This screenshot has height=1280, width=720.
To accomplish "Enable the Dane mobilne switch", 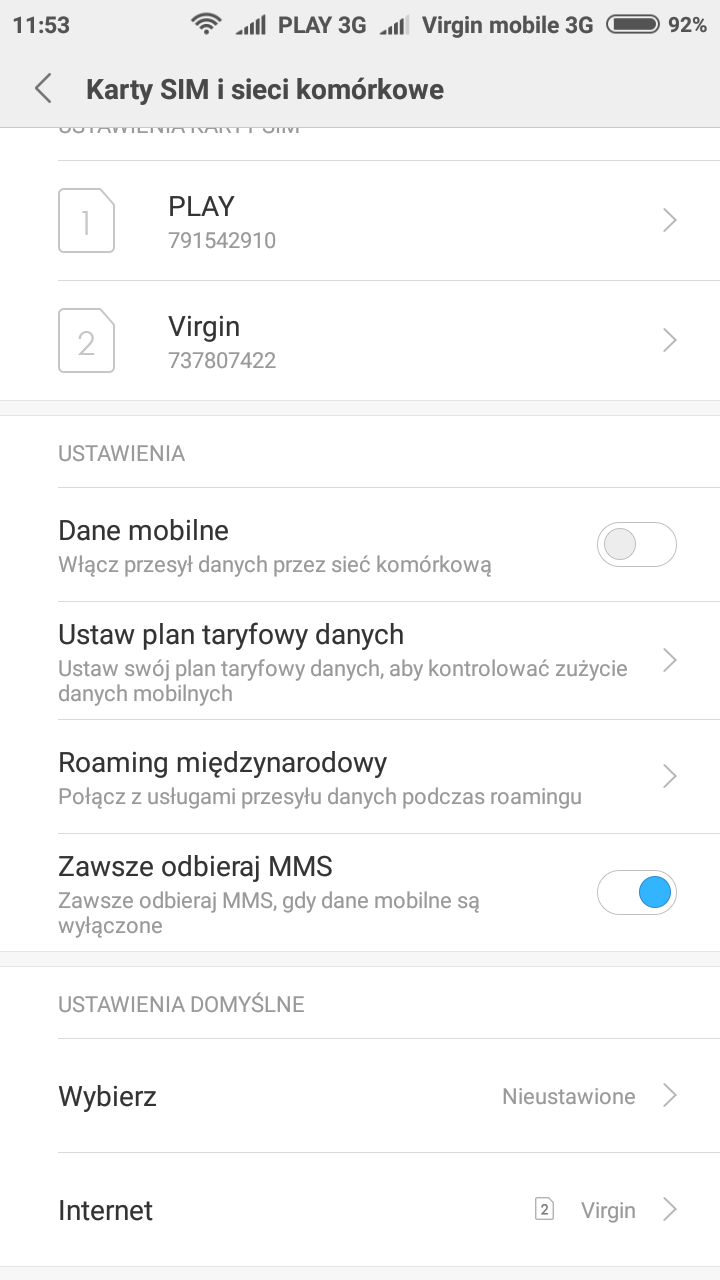I will click(x=636, y=545).
